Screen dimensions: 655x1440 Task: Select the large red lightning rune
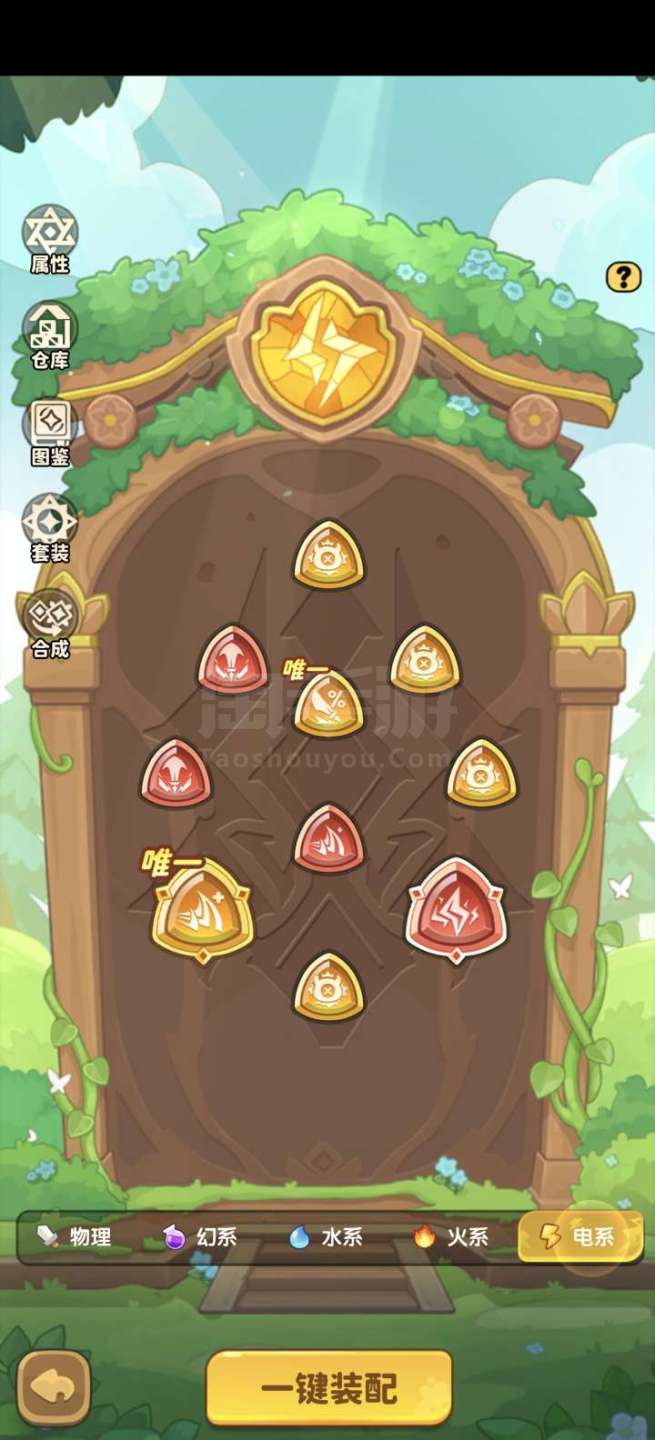pyautogui.click(x=456, y=910)
